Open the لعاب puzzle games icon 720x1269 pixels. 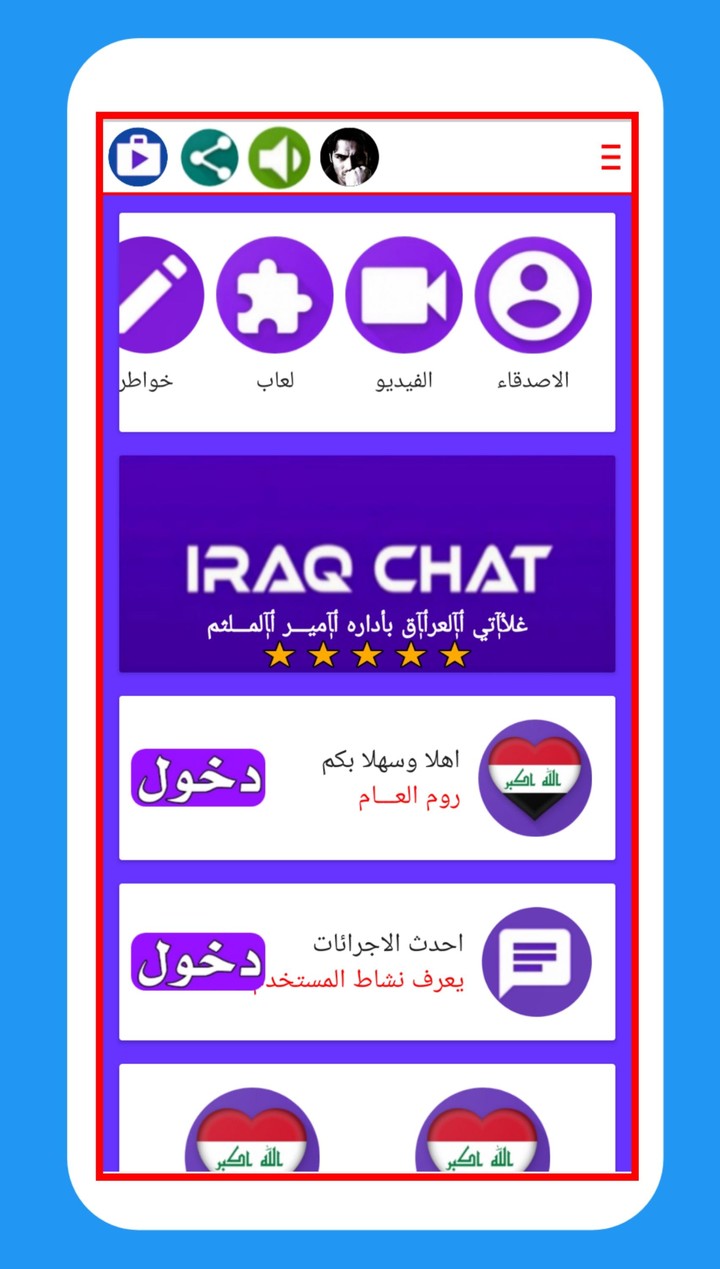(x=275, y=293)
